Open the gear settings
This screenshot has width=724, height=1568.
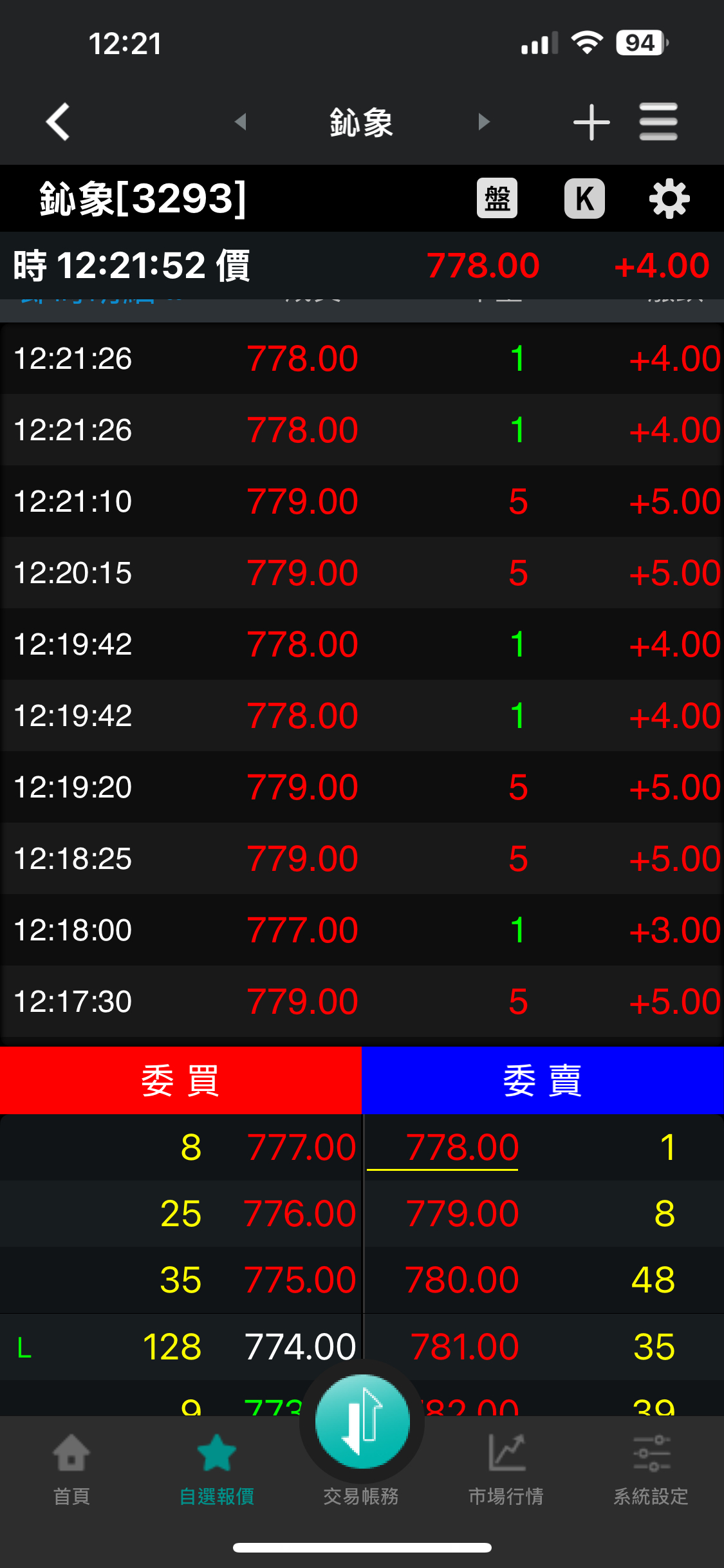click(x=669, y=199)
